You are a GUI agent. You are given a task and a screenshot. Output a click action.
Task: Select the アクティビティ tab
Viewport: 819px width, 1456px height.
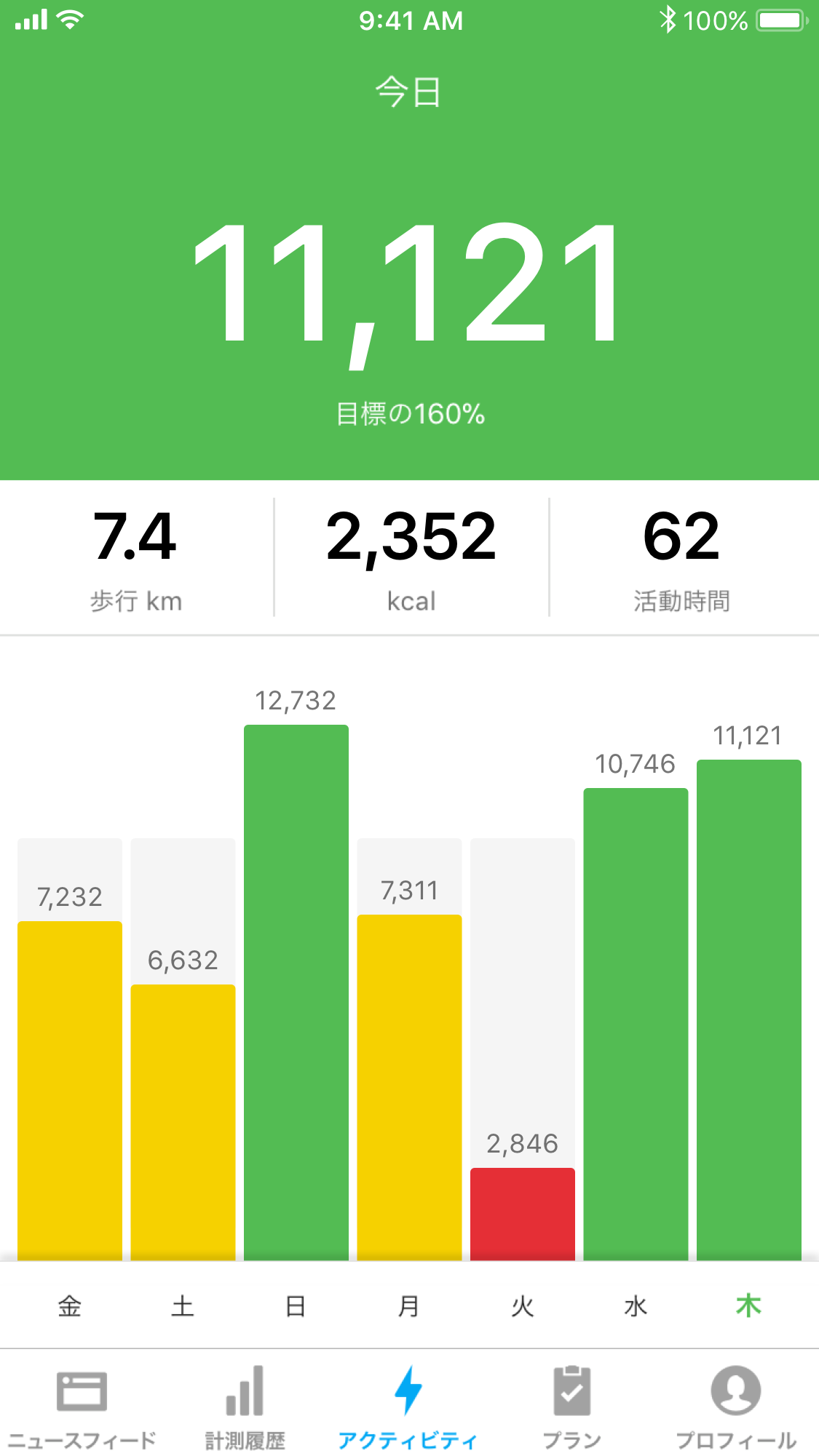[x=409, y=1406]
